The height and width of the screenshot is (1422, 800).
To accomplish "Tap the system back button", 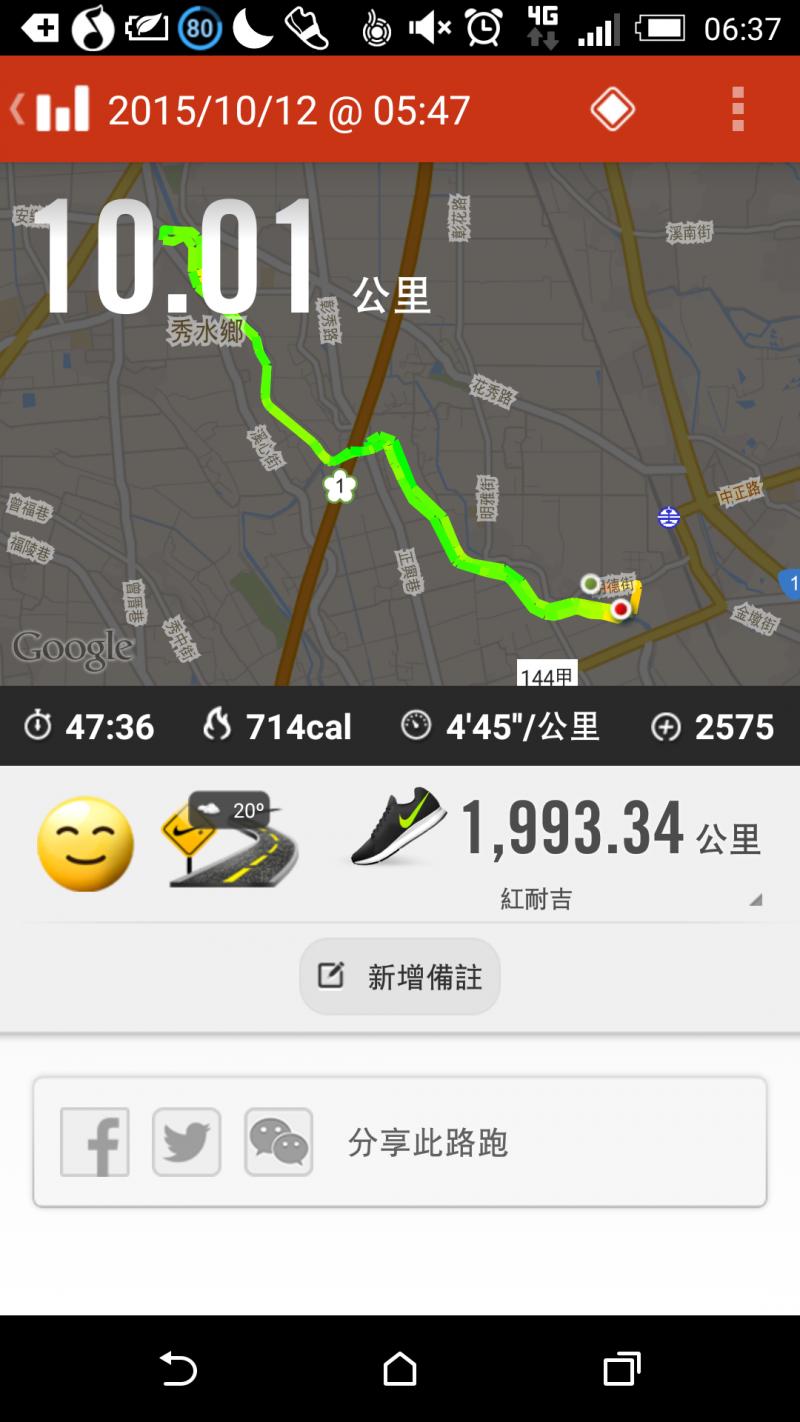I will pyautogui.click(x=179, y=1368).
